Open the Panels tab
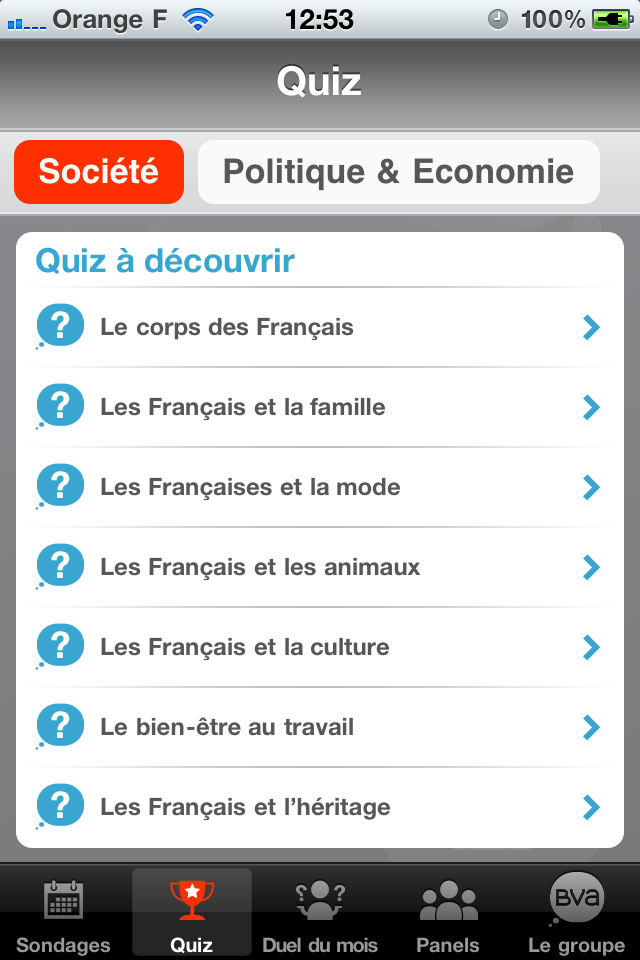 (x=448, y=914)
